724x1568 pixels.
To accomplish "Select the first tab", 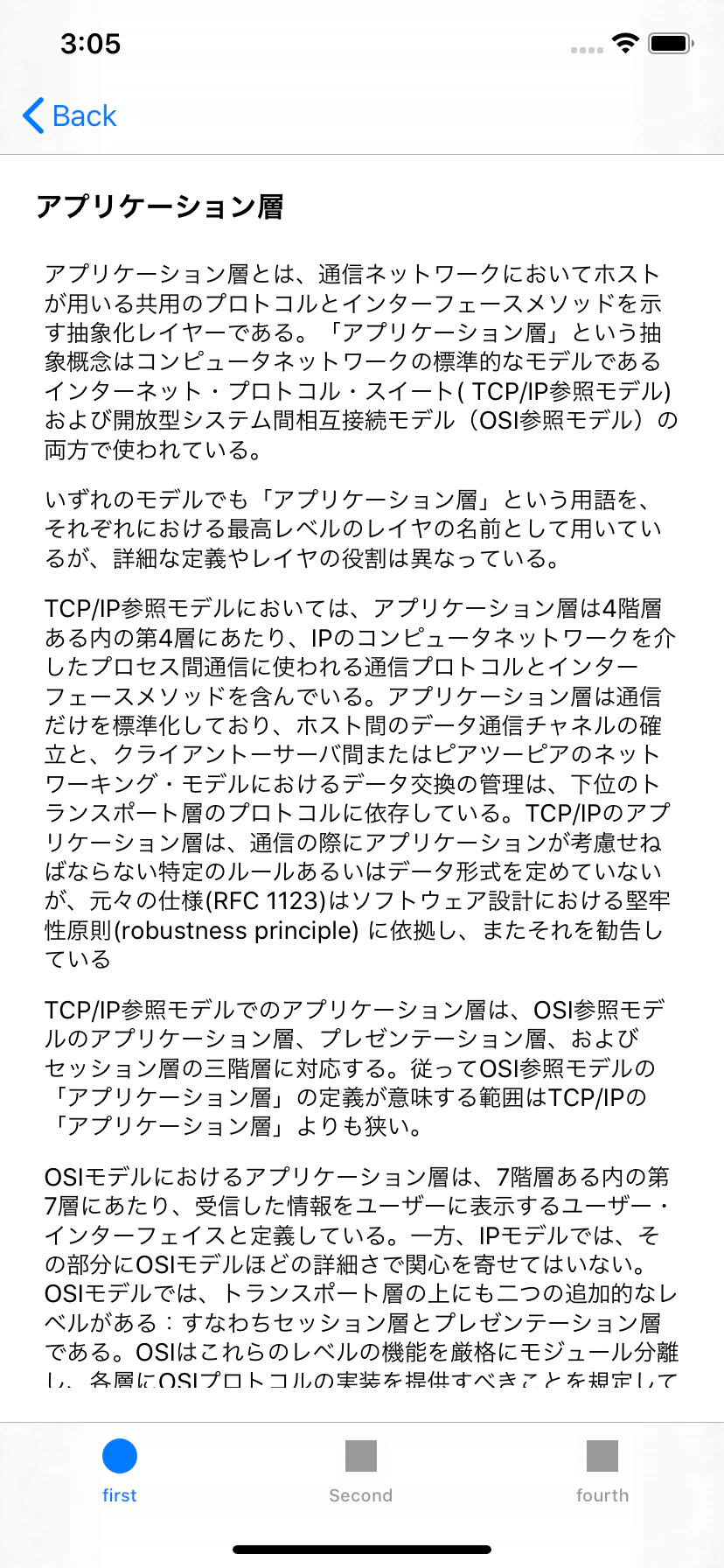I will pyautogui.click(x=120, y=1470).
